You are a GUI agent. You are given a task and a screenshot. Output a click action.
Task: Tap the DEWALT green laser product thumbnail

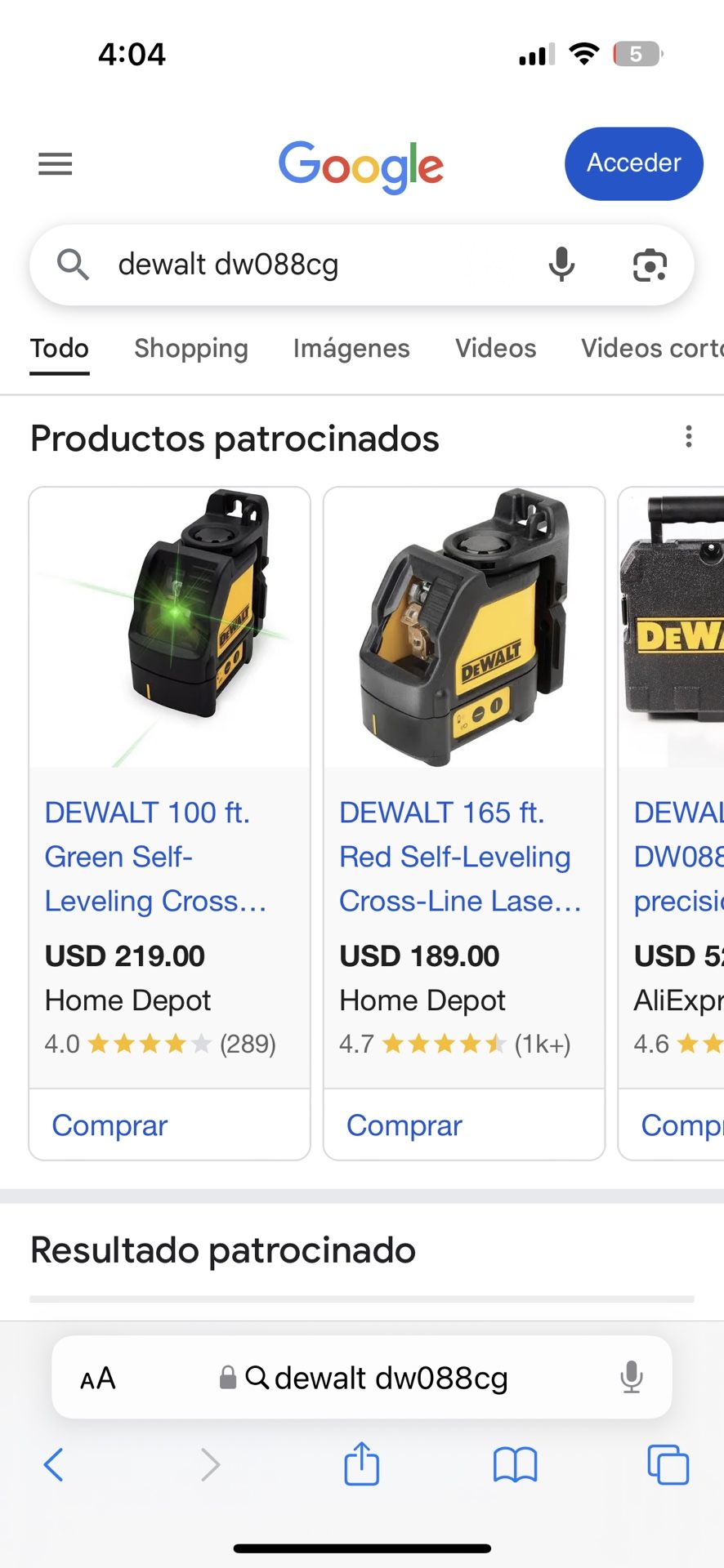point(169,626)
